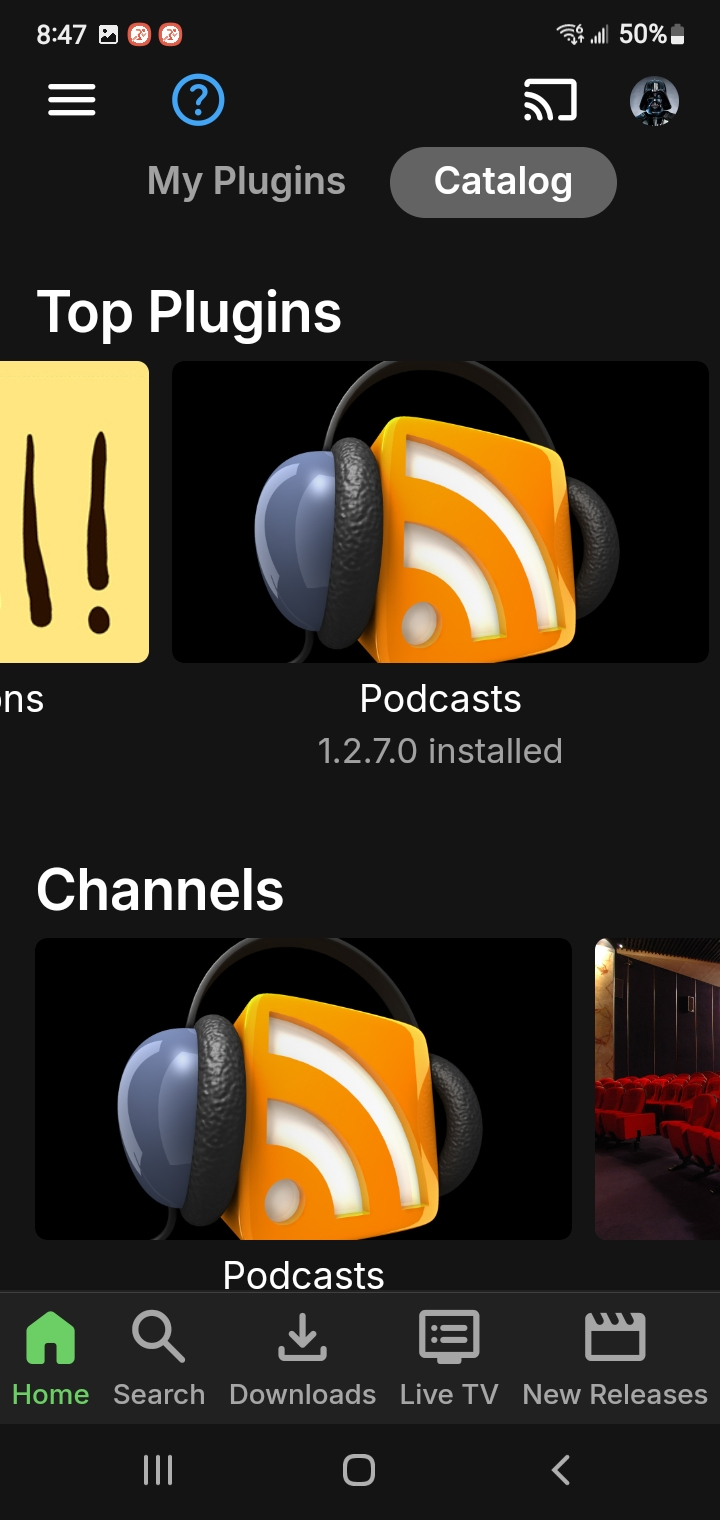Open Podcasts plugin under Channels
Screen dimensions: 720x1520
click(x=303, y=1088)
